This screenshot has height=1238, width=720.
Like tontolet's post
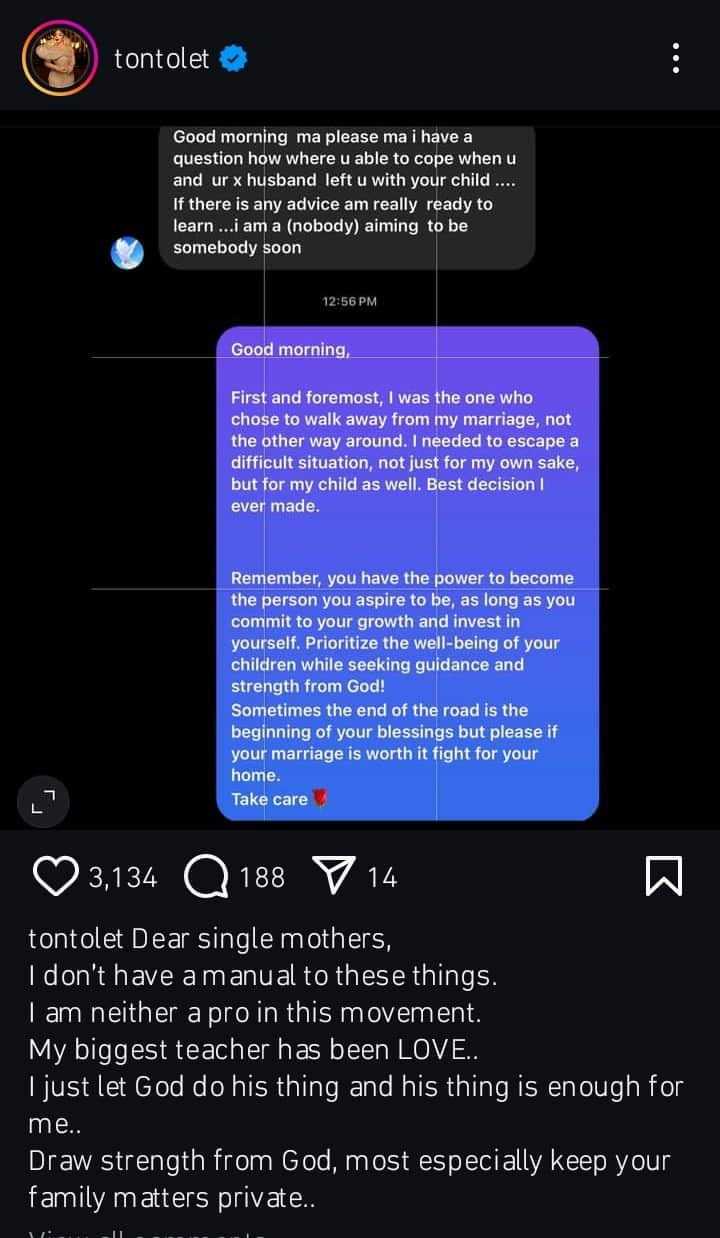click(56, 877)
